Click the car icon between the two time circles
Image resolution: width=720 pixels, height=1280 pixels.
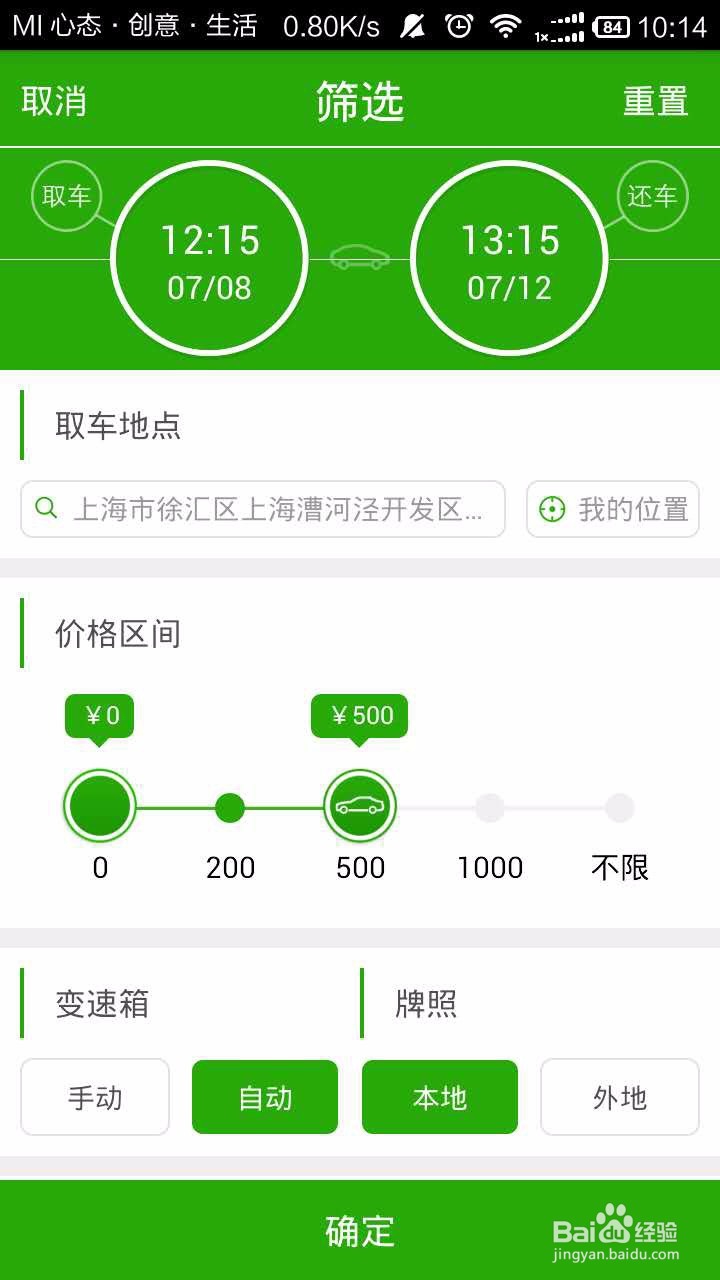[360, 257]
